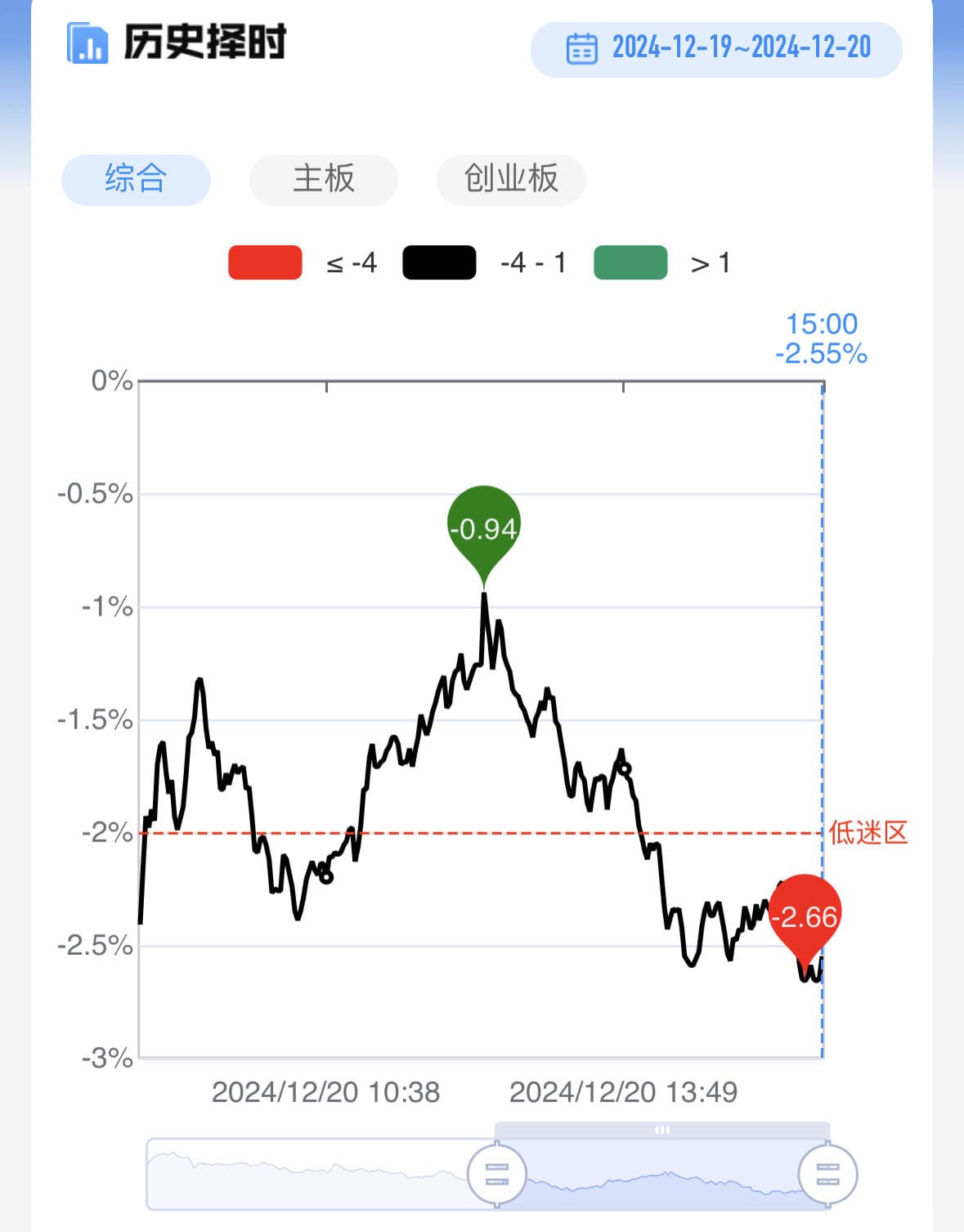Switch to the 创业板 tab
This screenshot has width=964, height=1232.
click(x=511, y=179)
